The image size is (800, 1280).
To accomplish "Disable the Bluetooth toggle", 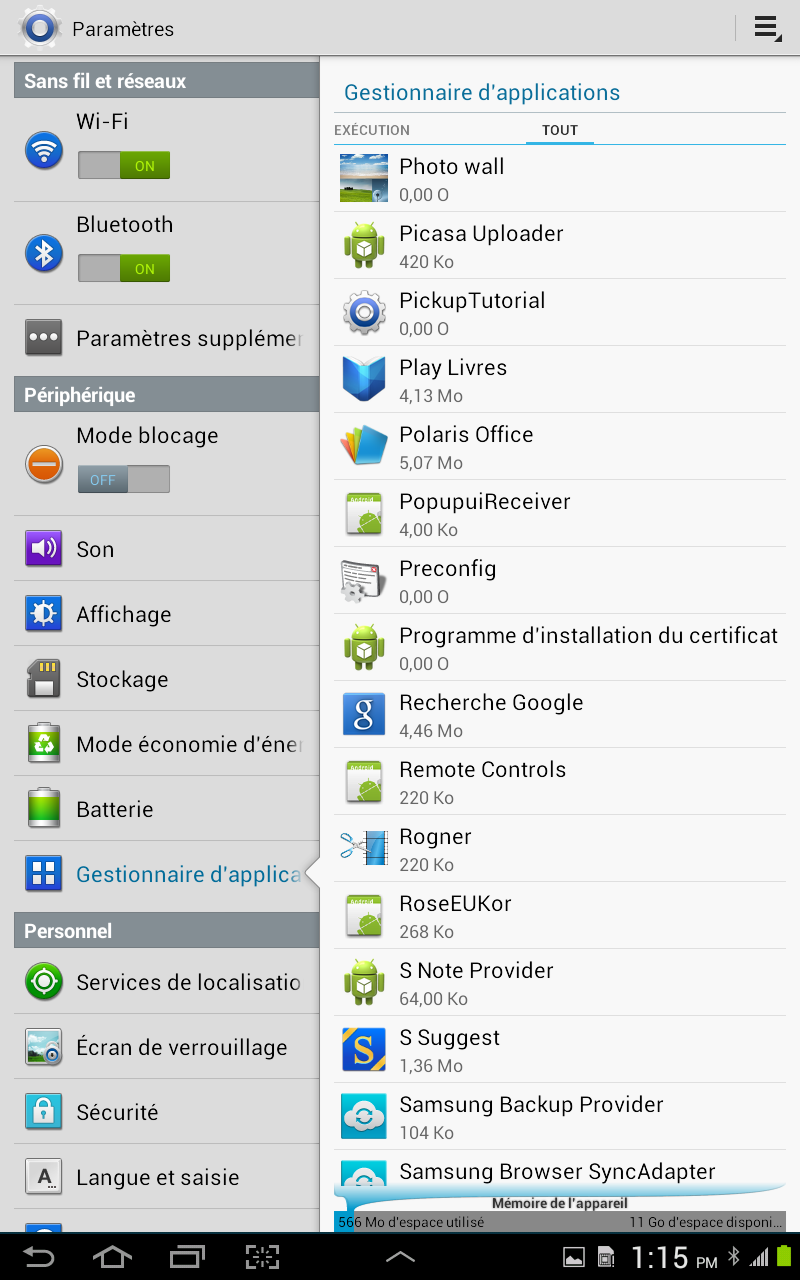I will point(124,268).
